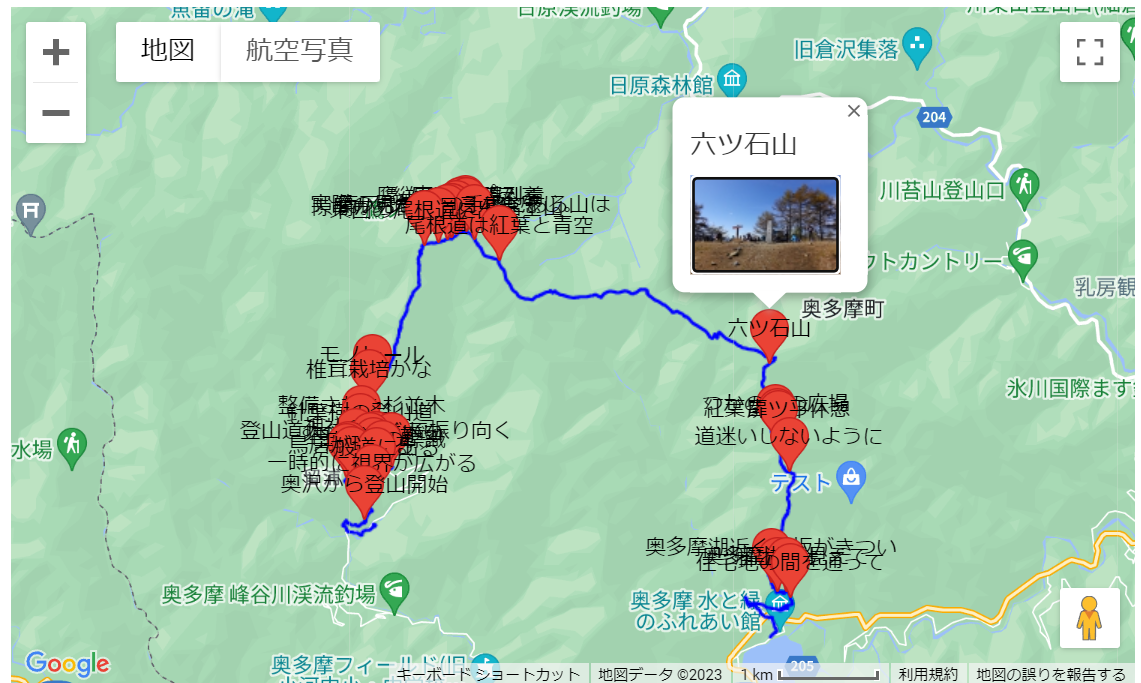This screenshot has height=683, width=1141.
Task: Switch to 地図 map view
Action: point(168,51)
